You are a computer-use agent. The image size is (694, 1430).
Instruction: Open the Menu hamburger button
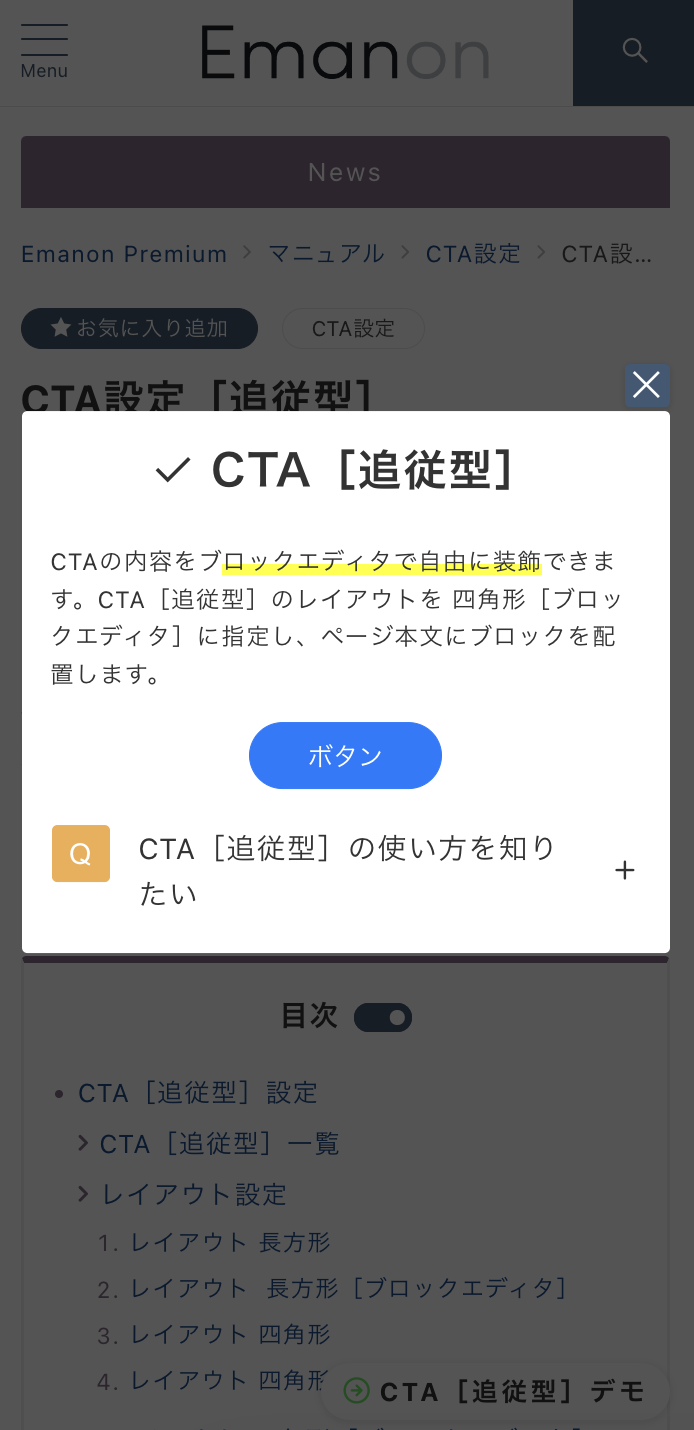pos(44,52)
